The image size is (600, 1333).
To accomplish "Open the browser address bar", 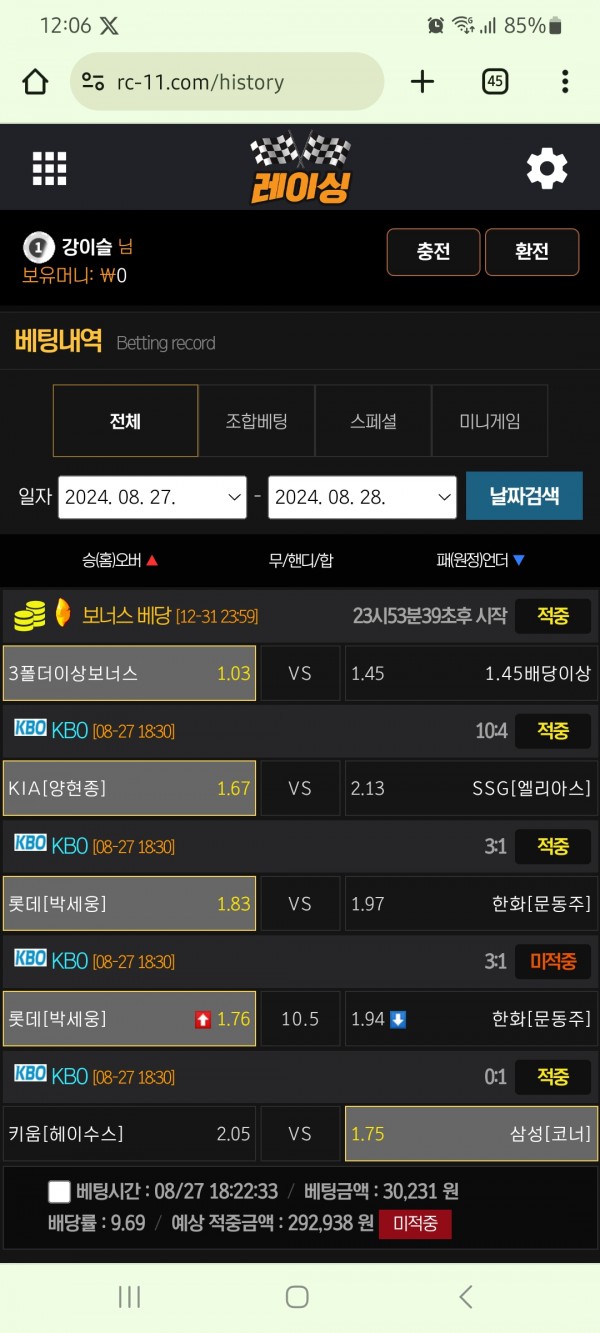I will (x=227, y=82).
